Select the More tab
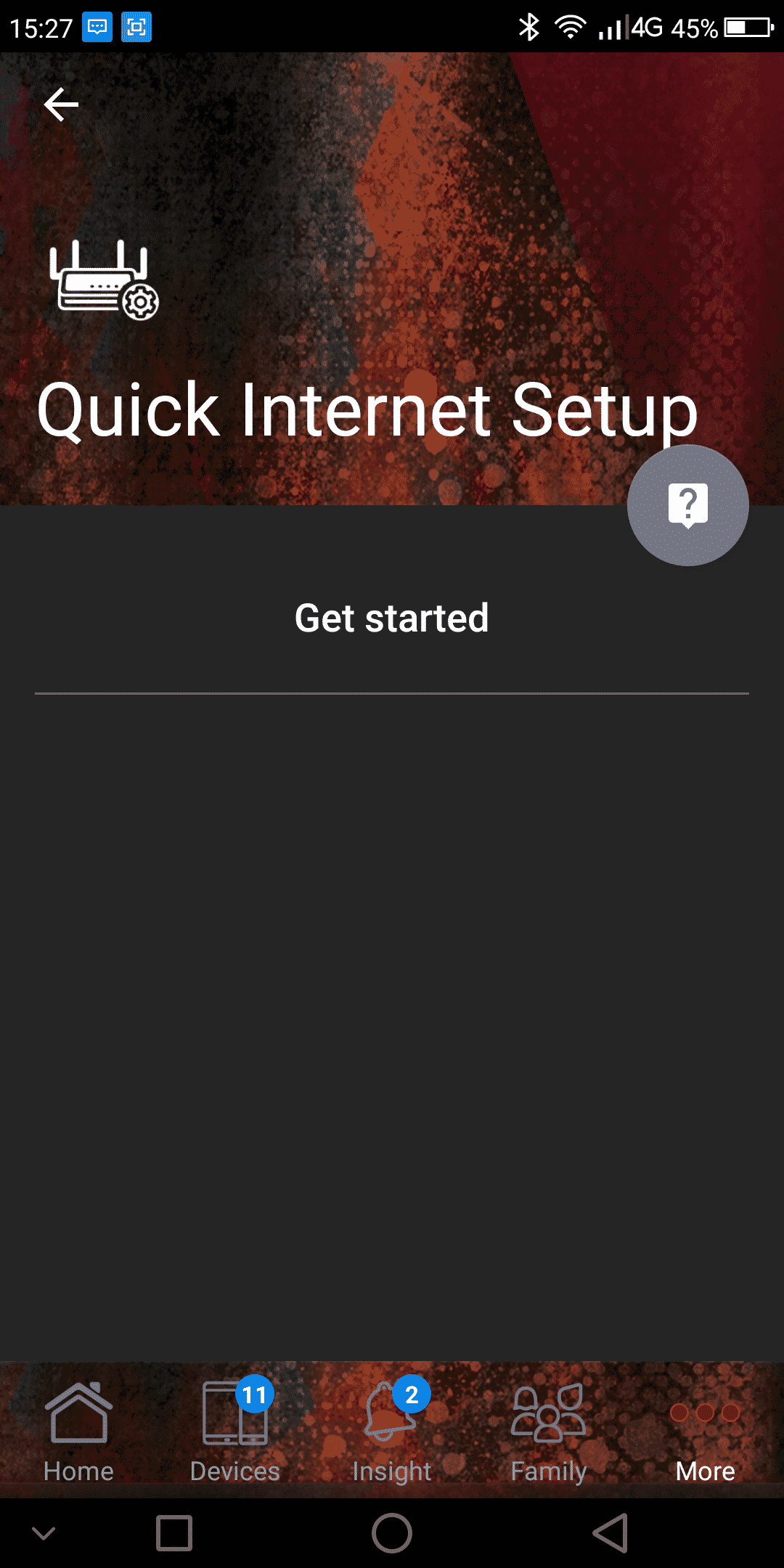 [705, 1440]
